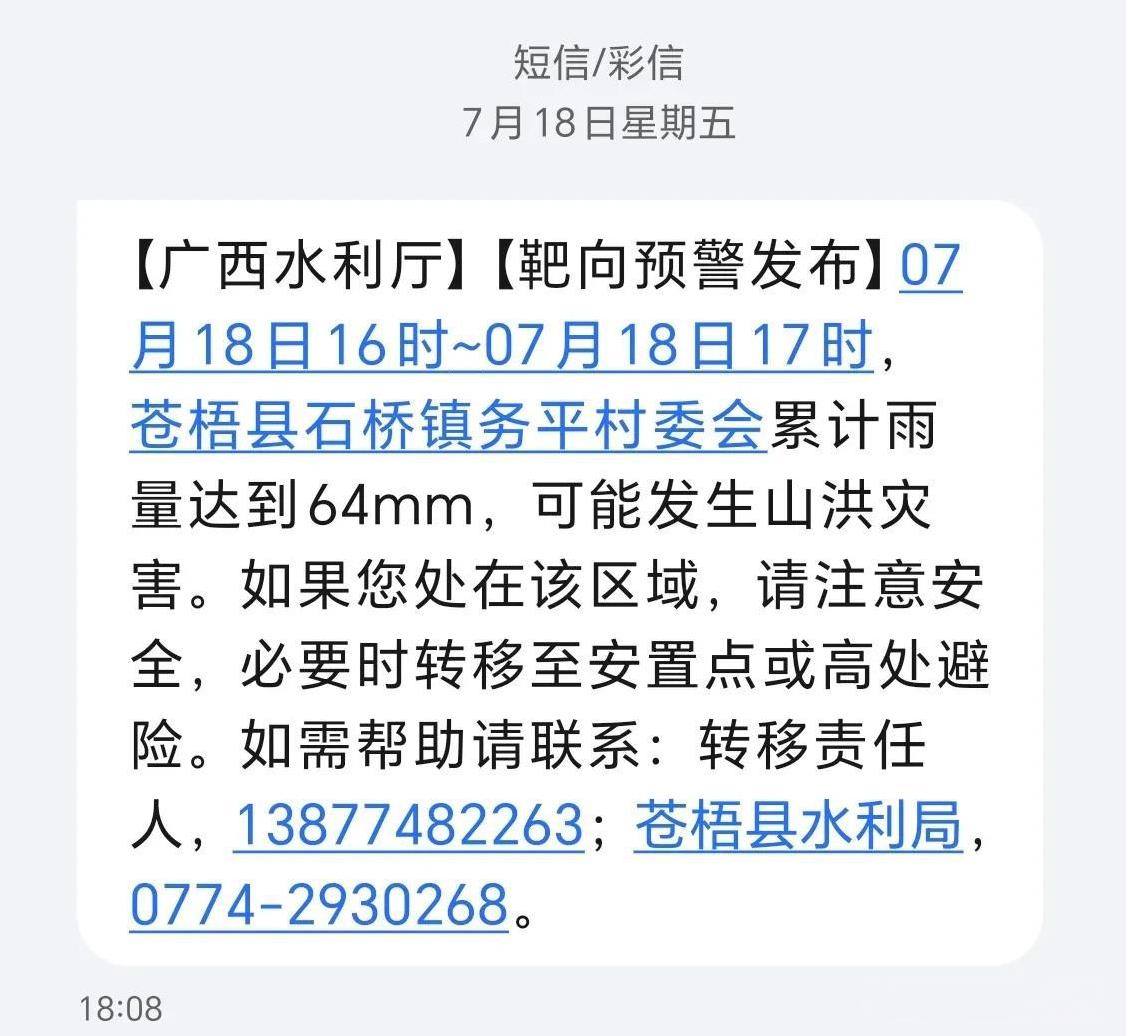Open the 苍梧县水利局 link
Screen dimensions: 1126x1036
(x=798, y=826)
